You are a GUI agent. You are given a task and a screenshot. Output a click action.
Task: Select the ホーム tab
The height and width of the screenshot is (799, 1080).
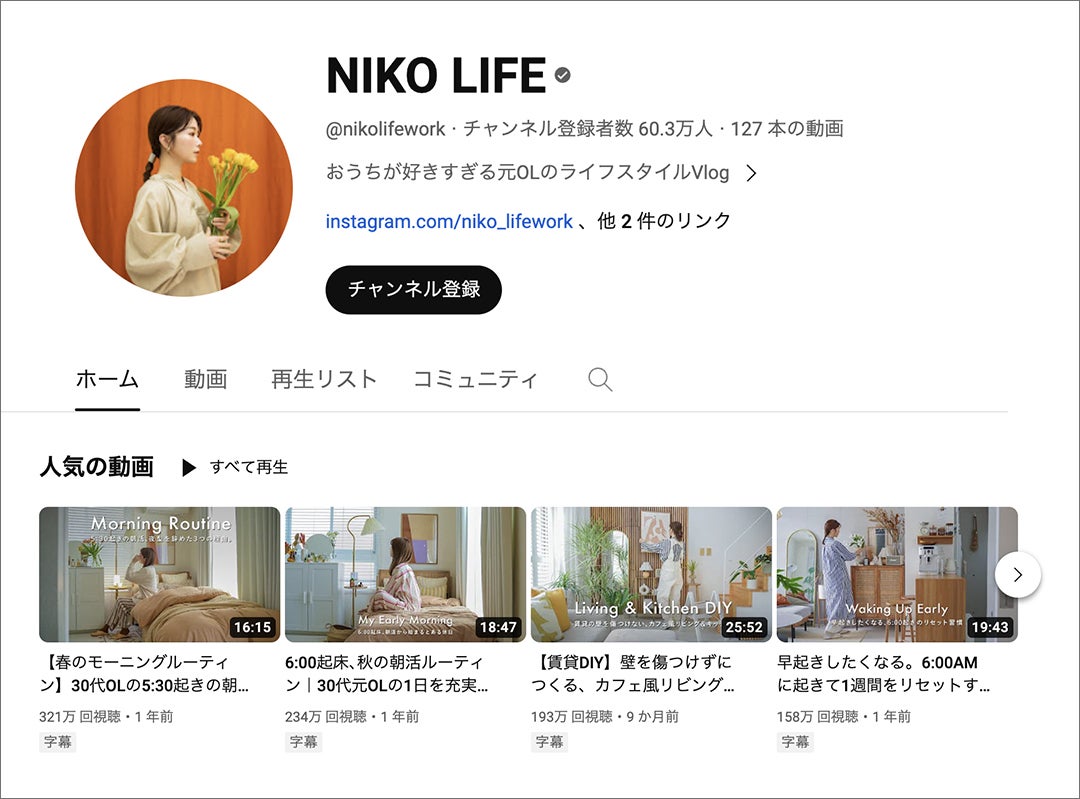click(107, 380)
